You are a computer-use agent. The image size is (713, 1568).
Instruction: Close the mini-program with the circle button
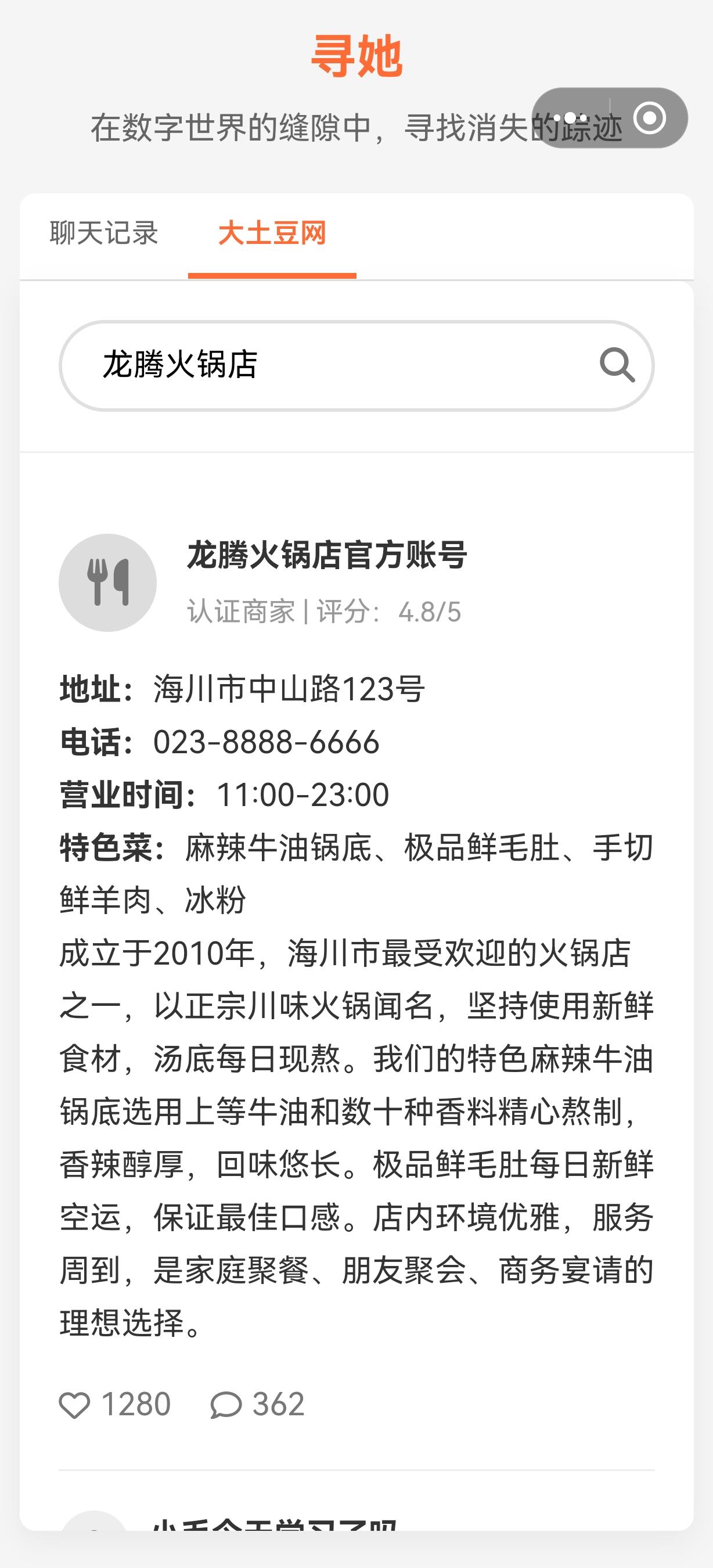pos(649,117)
